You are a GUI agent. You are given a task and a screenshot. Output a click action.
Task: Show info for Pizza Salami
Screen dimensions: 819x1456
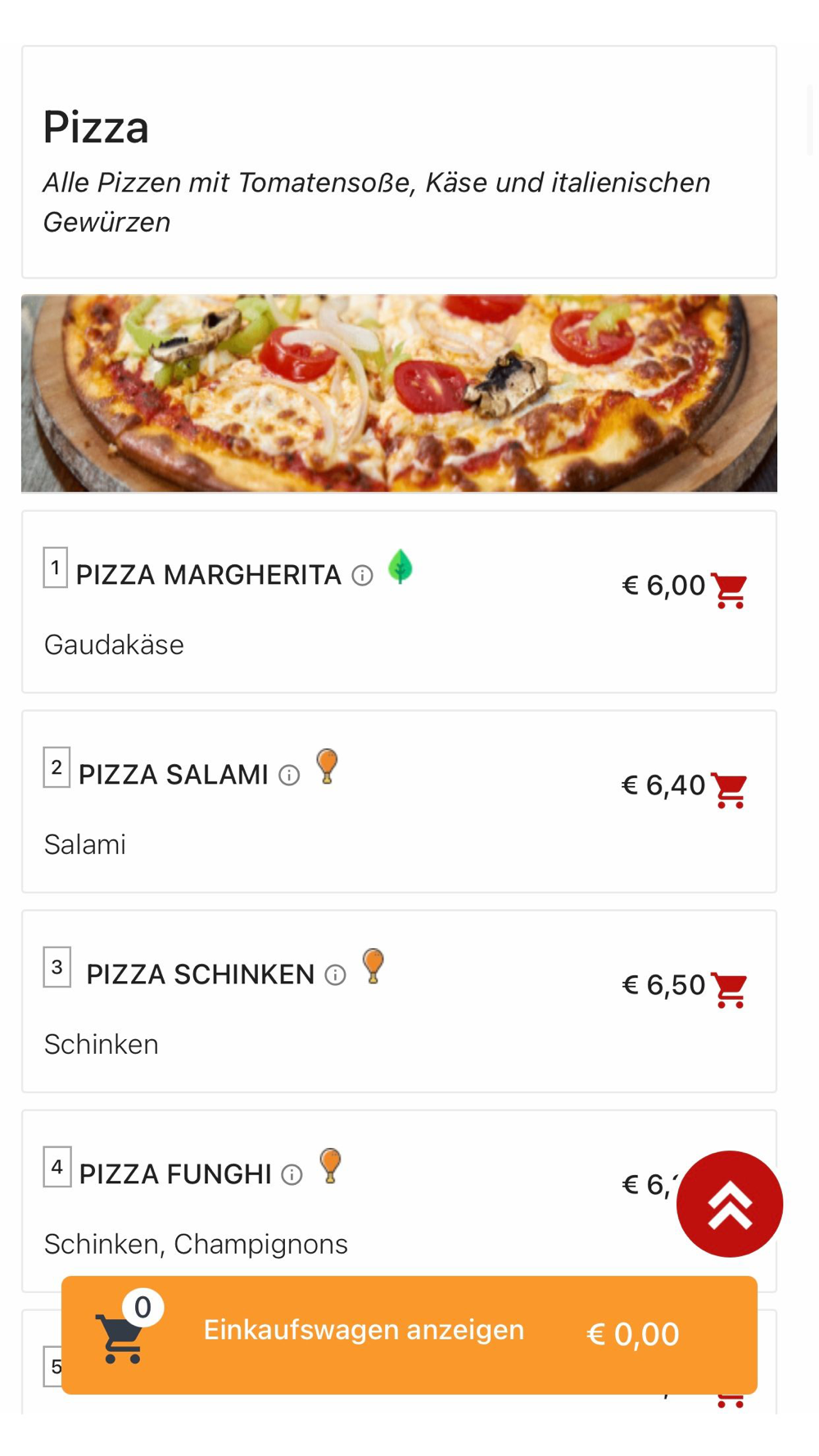[289, 775]
